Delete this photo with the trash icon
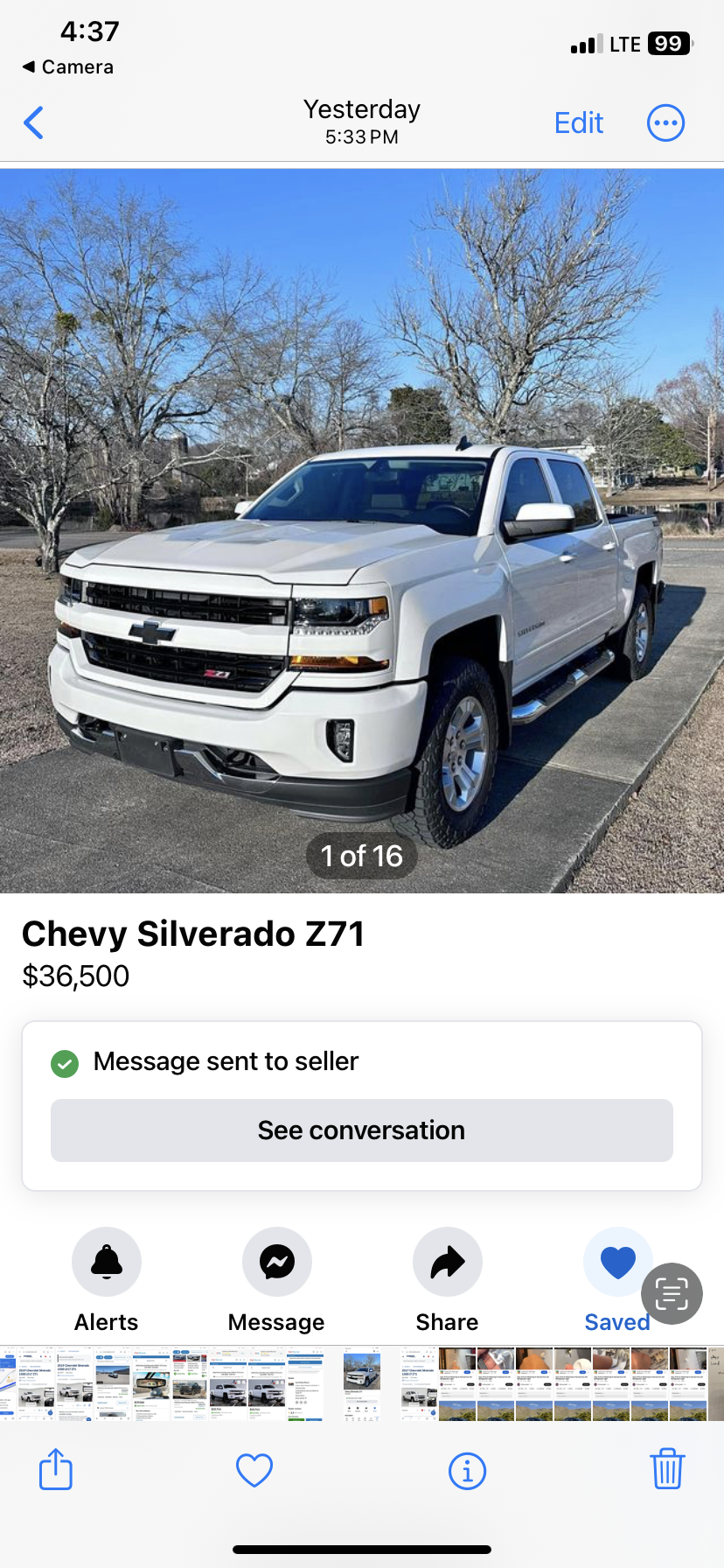The width and height of the screenshot is (724, 1568). (666, 1469)
